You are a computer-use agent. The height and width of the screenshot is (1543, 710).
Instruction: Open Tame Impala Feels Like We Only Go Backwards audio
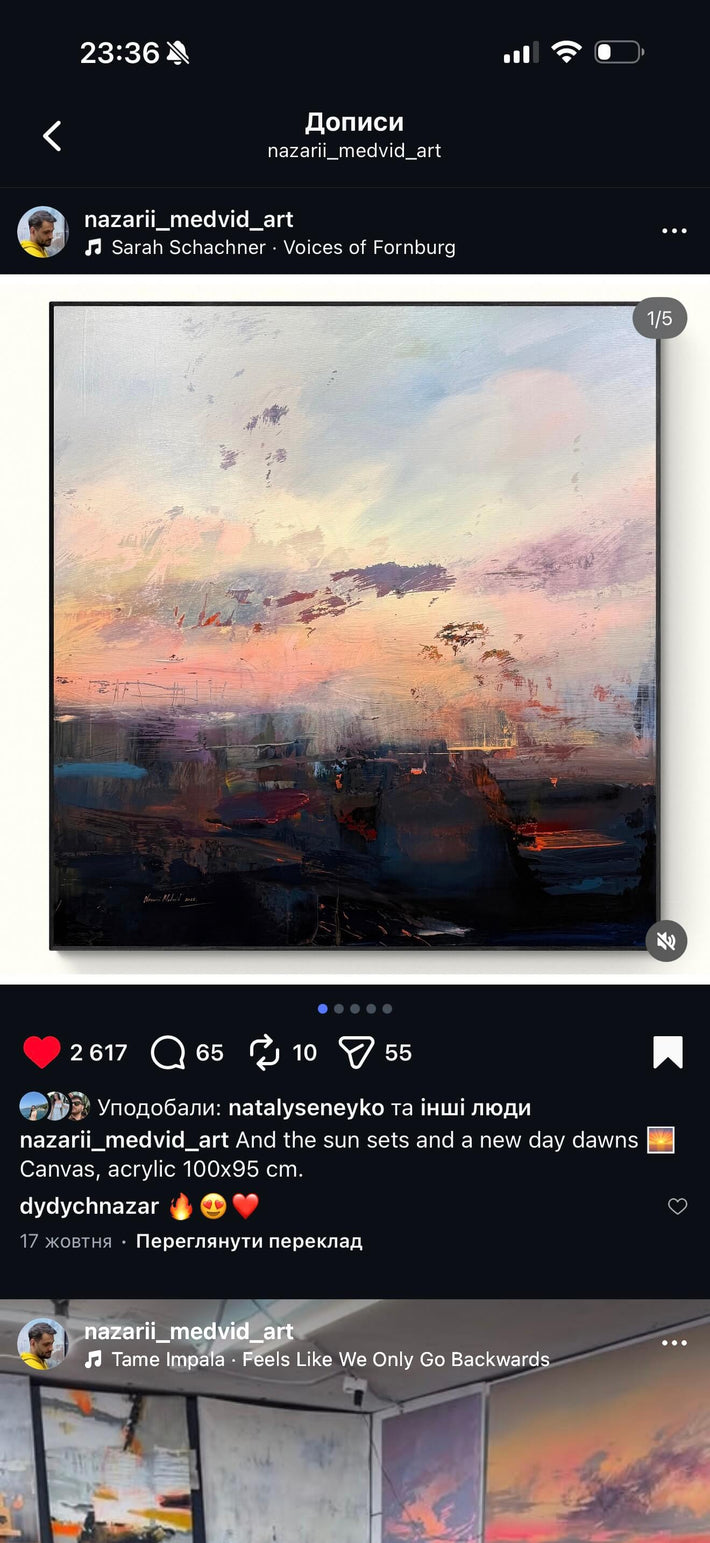coord(330,1359)
